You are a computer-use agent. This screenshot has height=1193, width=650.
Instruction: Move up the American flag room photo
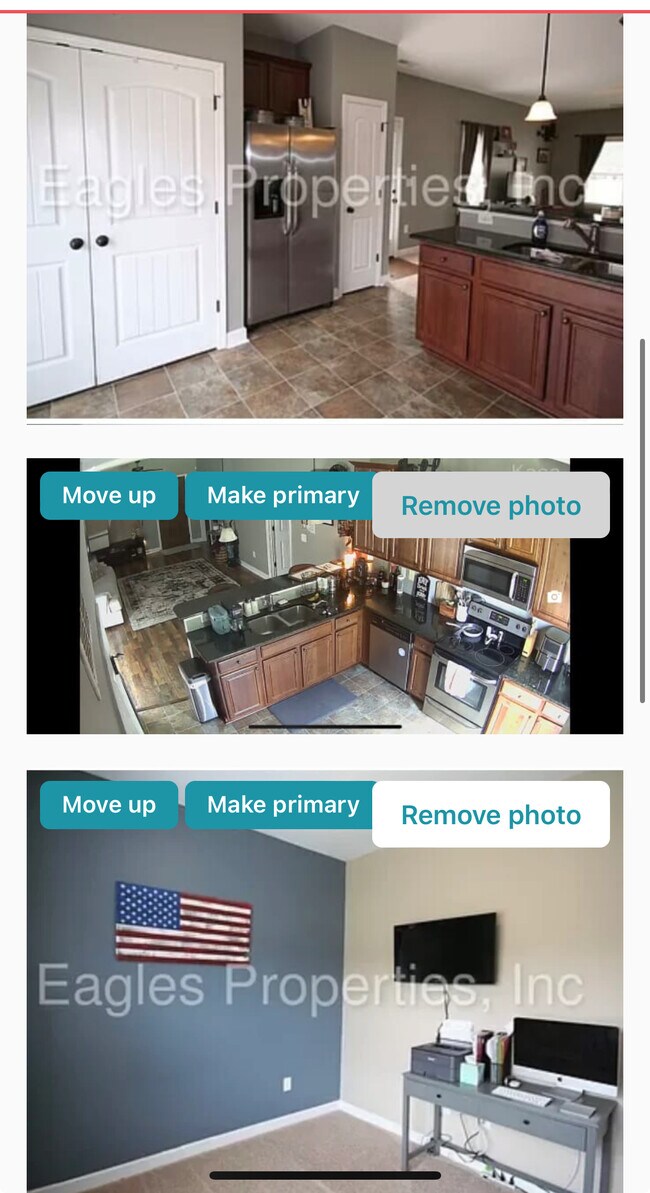pos(109,805)
